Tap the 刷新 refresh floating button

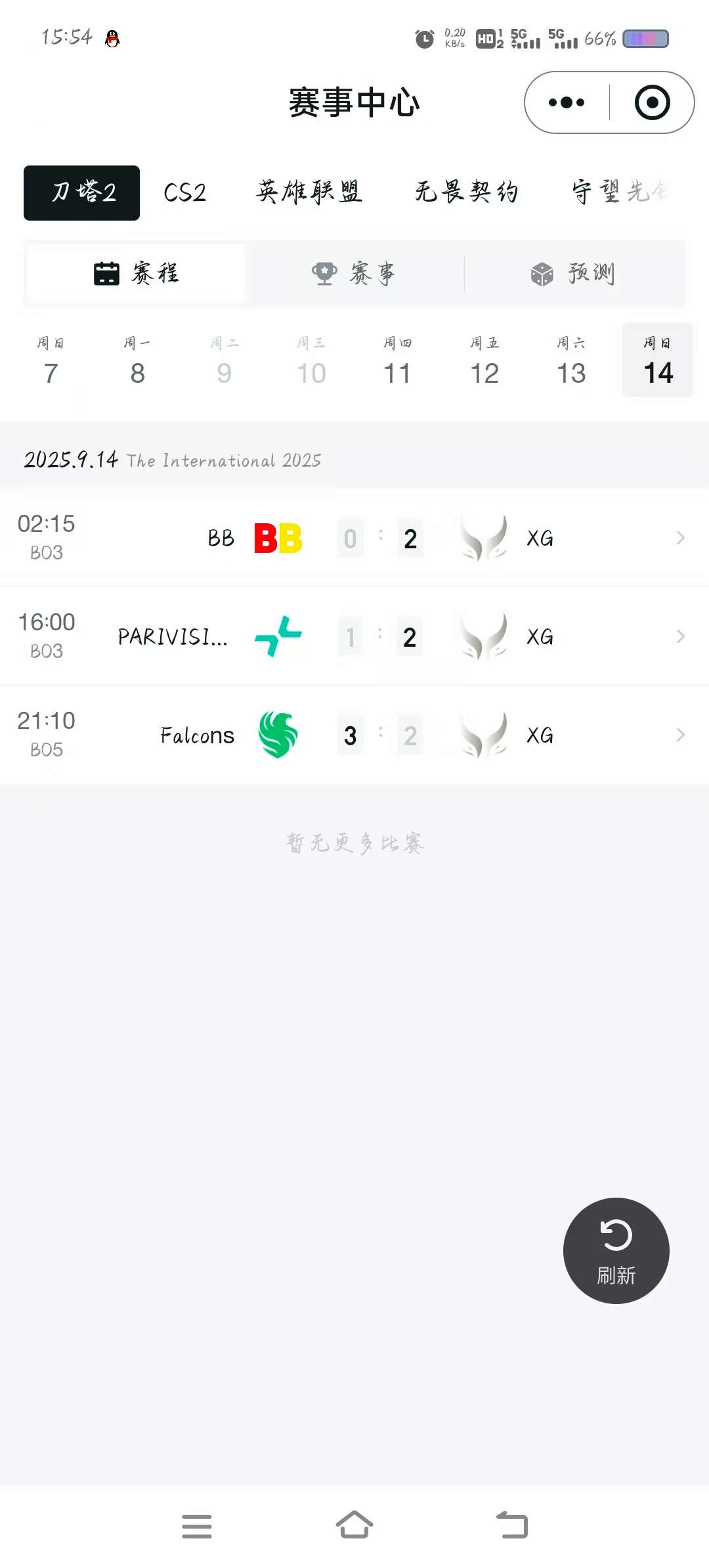click(x=616, y=1250)
